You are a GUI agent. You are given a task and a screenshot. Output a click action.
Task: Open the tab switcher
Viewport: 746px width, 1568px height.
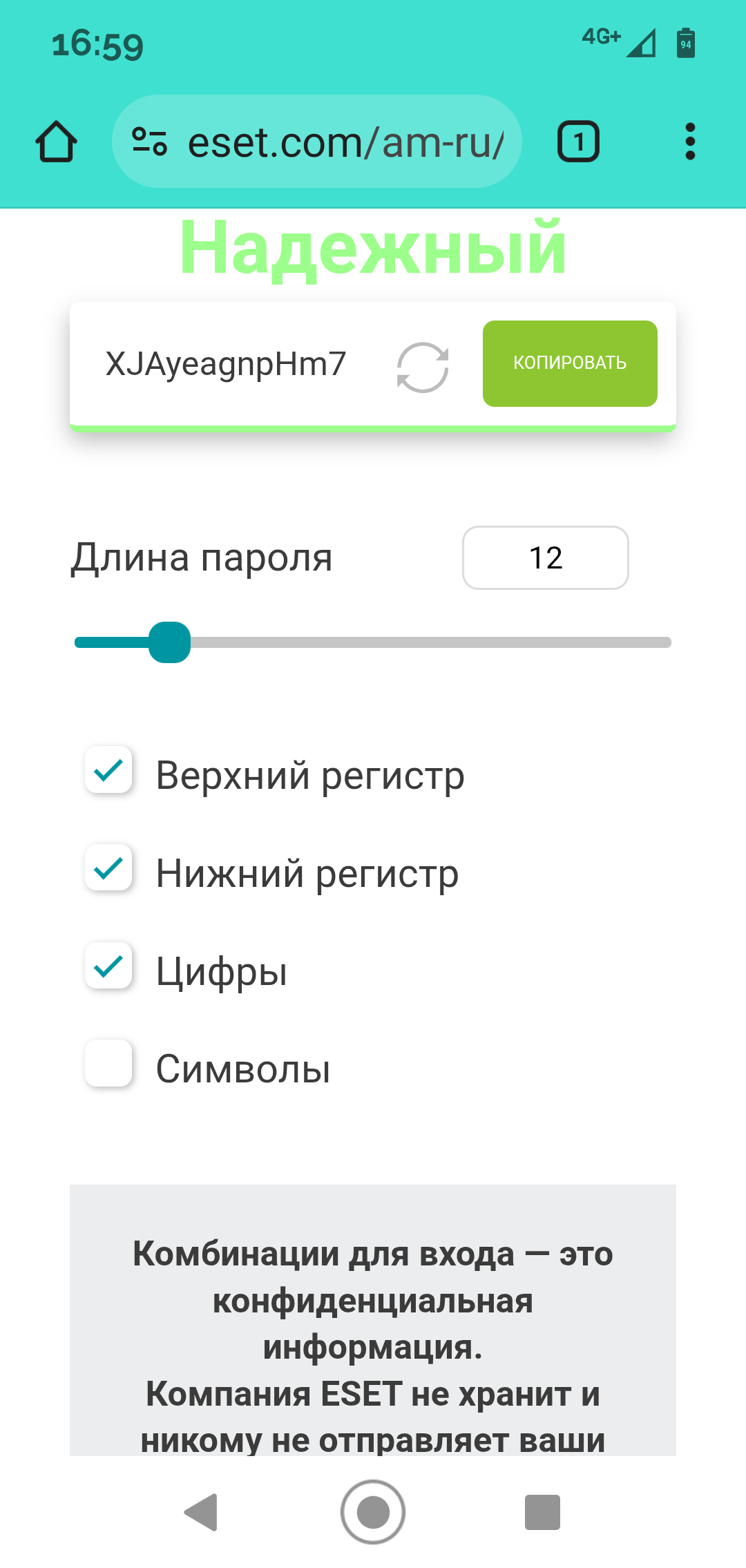578,142
